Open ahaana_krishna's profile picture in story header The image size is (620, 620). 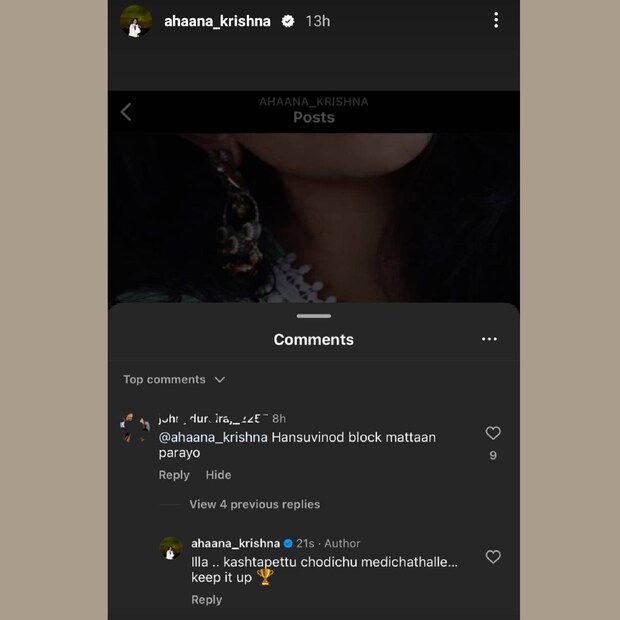tap(136, 21)
